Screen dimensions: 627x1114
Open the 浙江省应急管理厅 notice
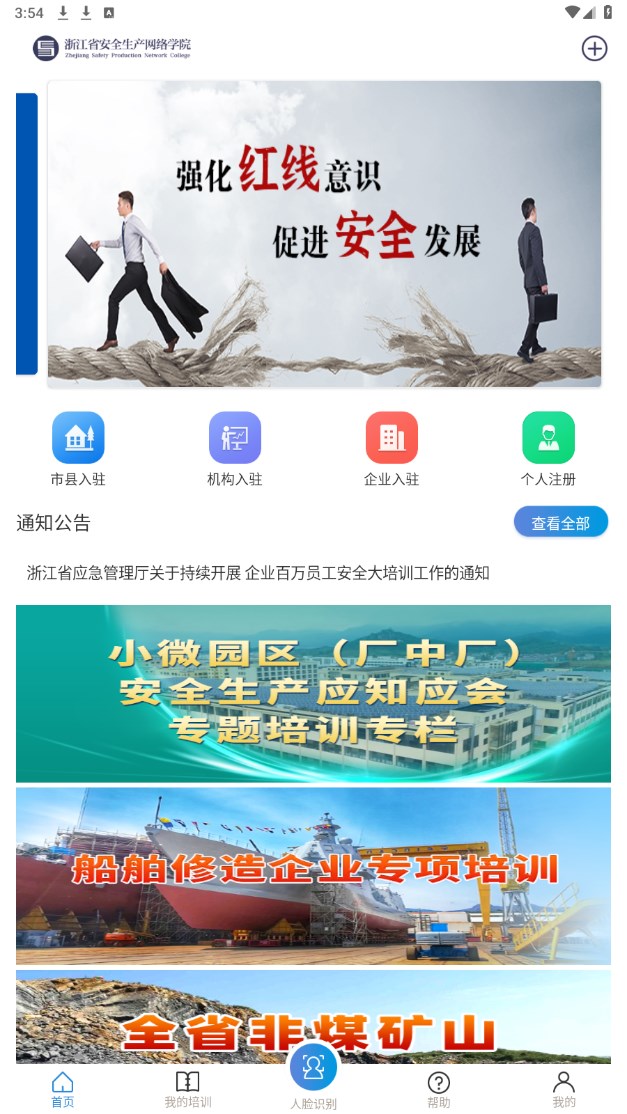258,573
